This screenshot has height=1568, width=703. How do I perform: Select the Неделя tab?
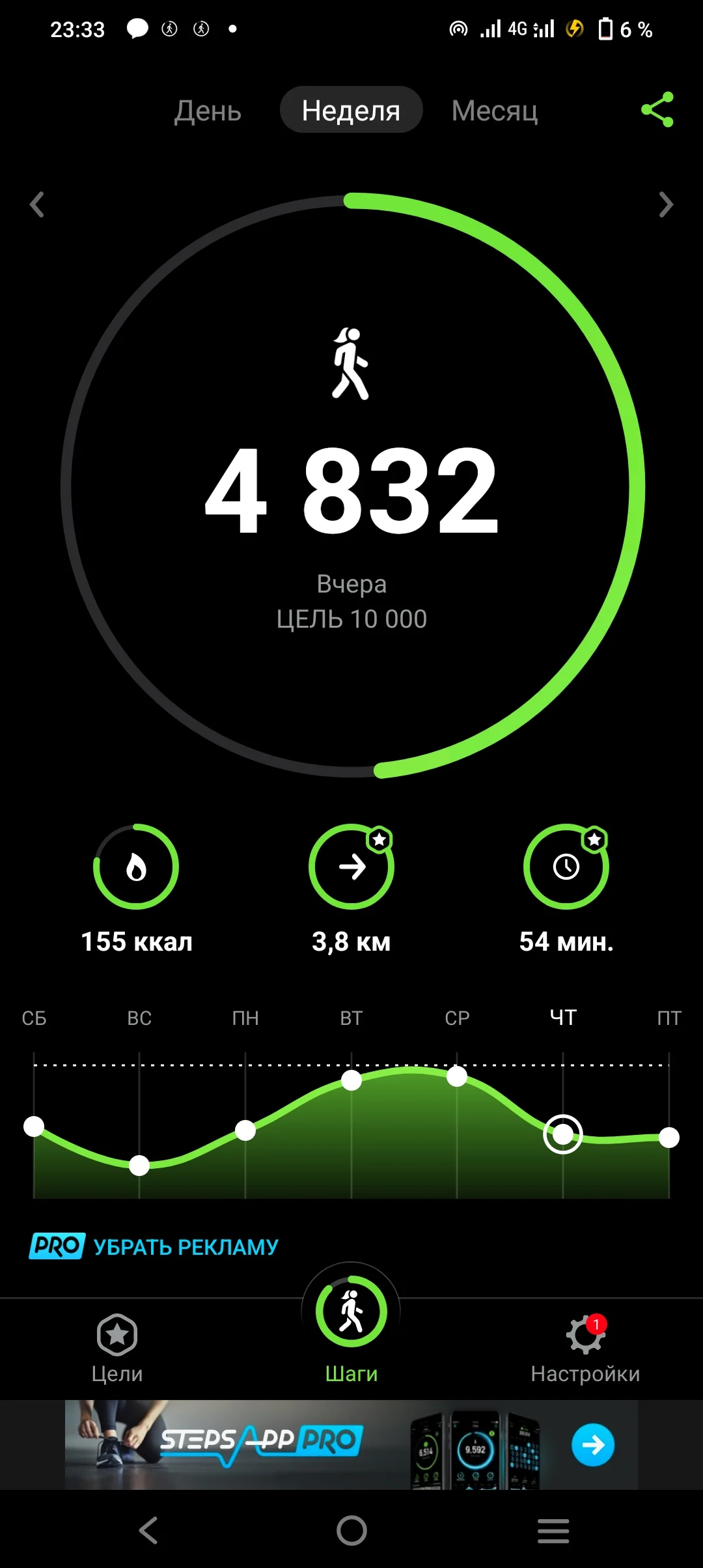(x=351, y=111)
